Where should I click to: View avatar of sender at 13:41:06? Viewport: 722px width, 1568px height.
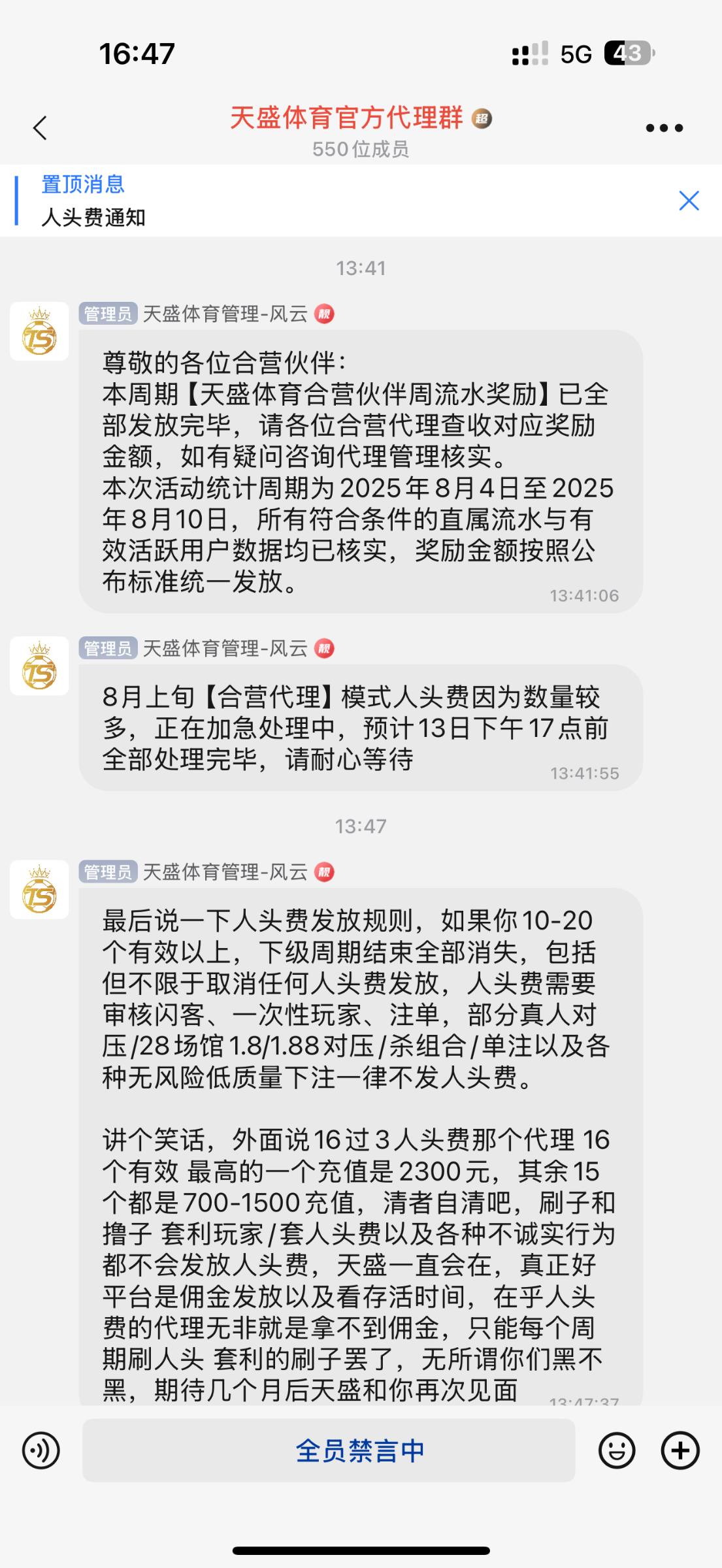(39, 331)
